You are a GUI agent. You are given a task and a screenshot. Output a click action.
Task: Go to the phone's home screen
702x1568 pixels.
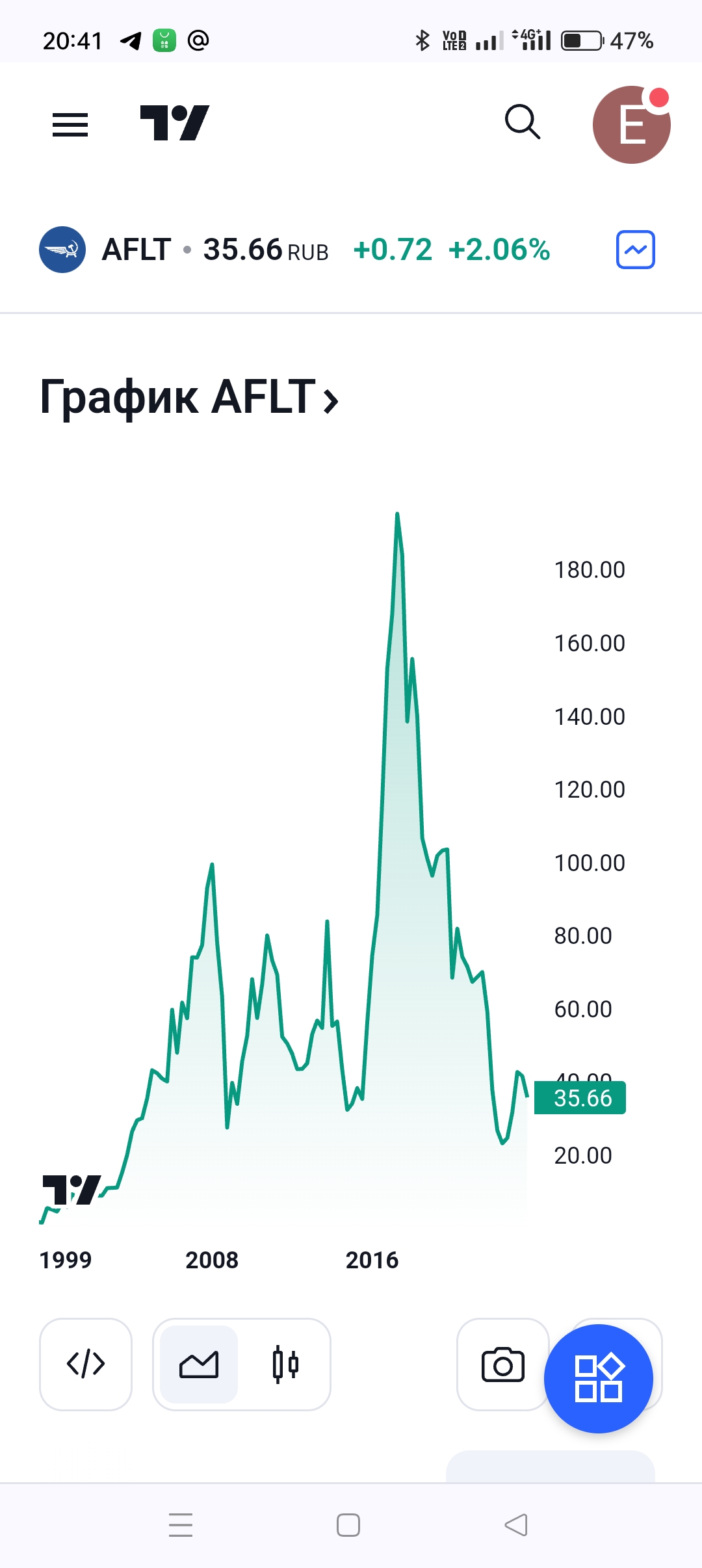coord(348,1525)
